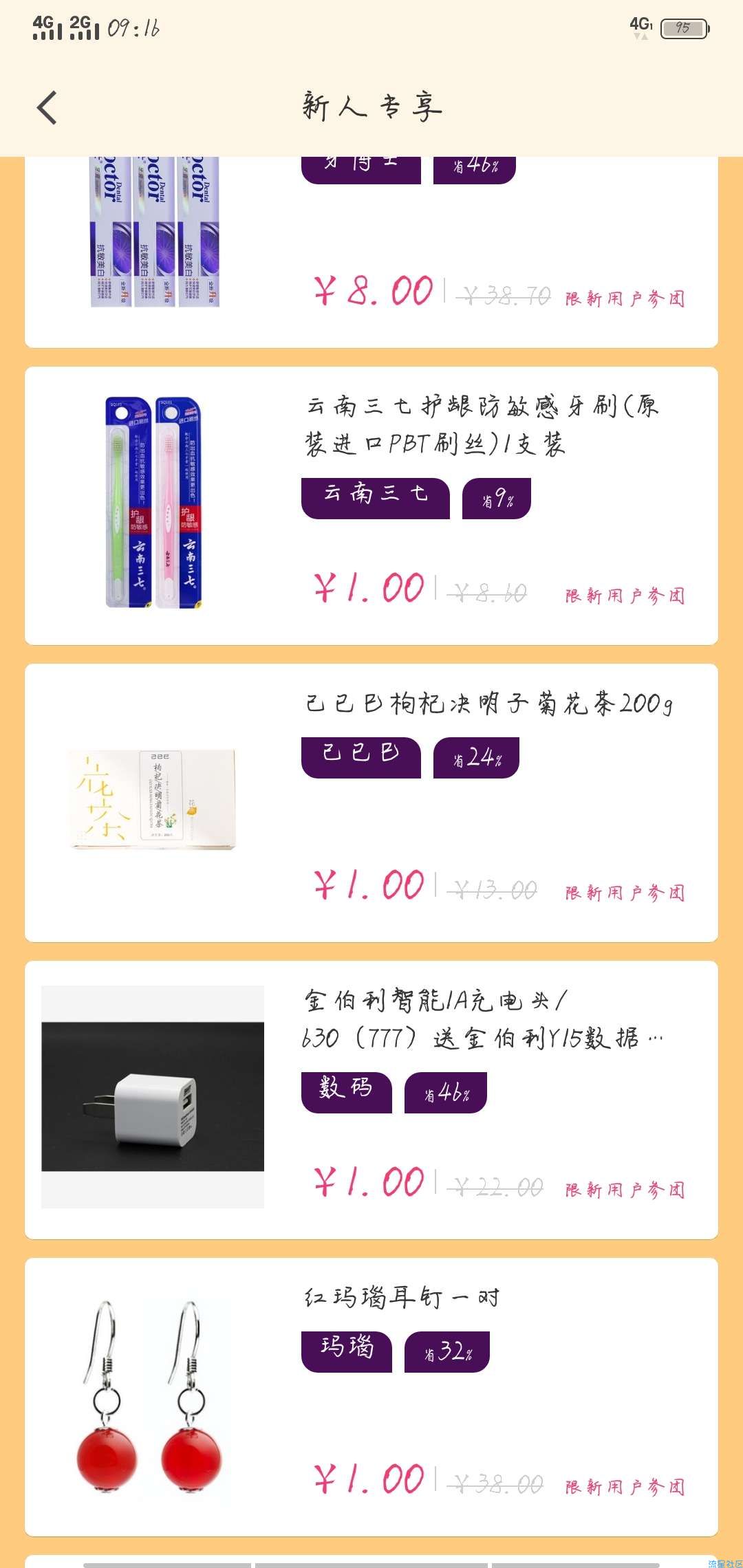Open the 云南三七护龈防敏感牙刷 product card
743x1568 pixels.
371,505
